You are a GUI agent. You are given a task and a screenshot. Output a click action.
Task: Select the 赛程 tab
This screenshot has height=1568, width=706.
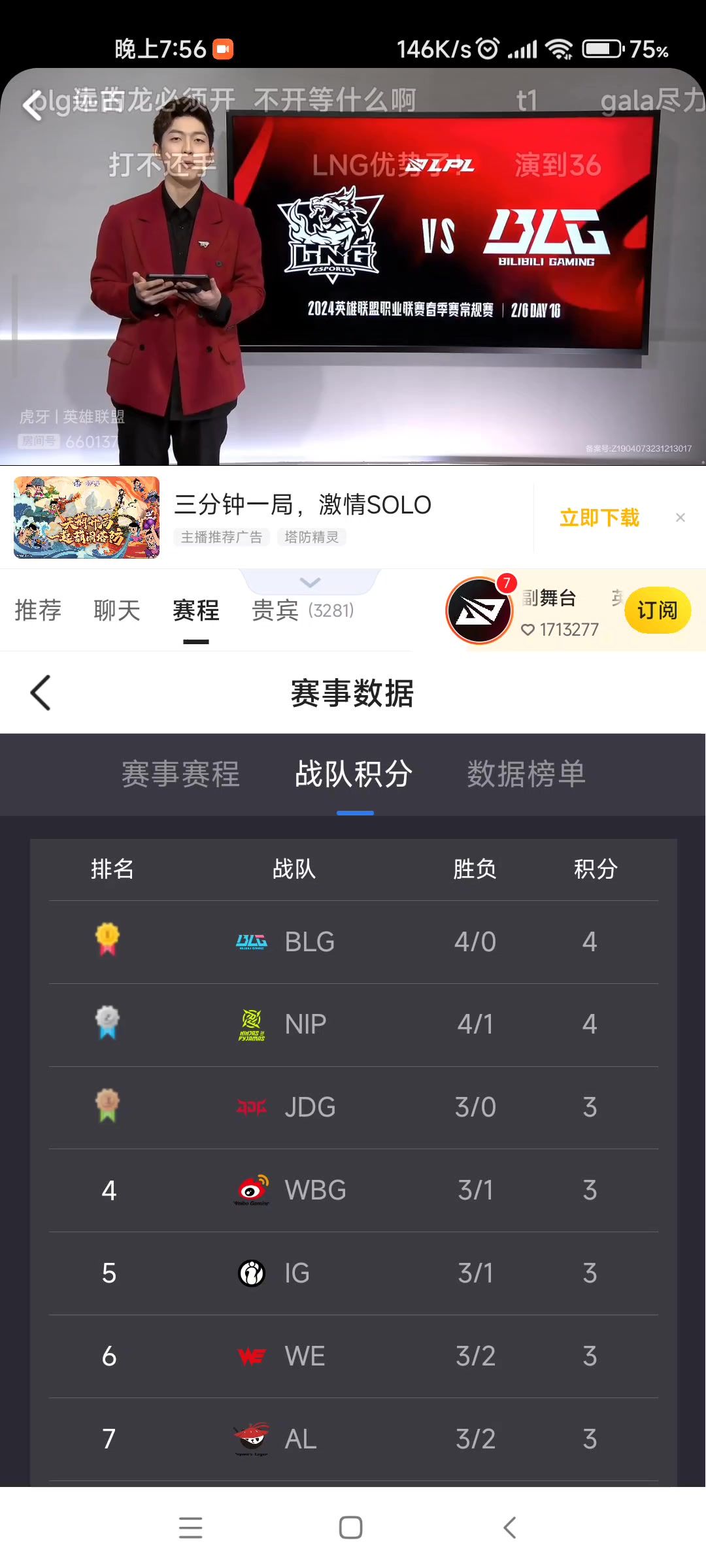pos(196,610)
